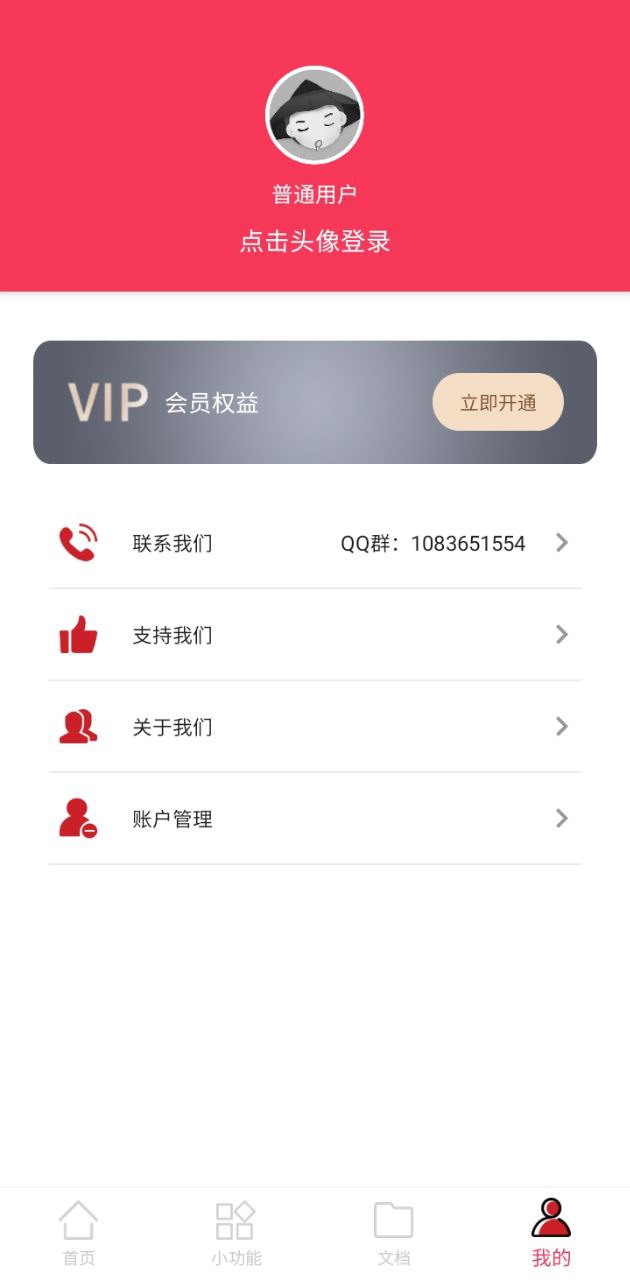The image size is (630, 1280).
Task: Switch to the 首页 tab
Action: click(x=78, y=1233)
